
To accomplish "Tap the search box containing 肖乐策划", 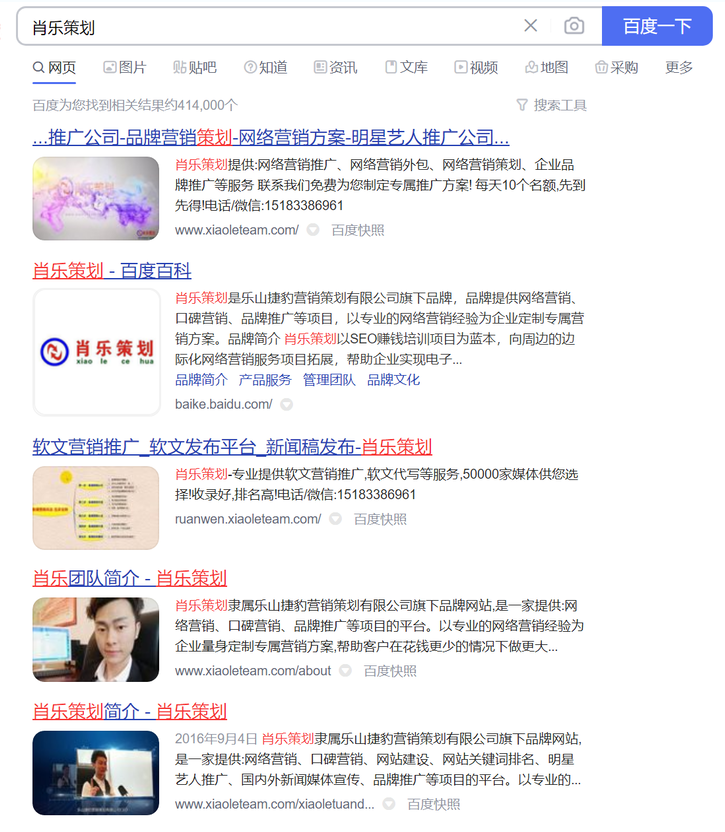I will point(270,27).
